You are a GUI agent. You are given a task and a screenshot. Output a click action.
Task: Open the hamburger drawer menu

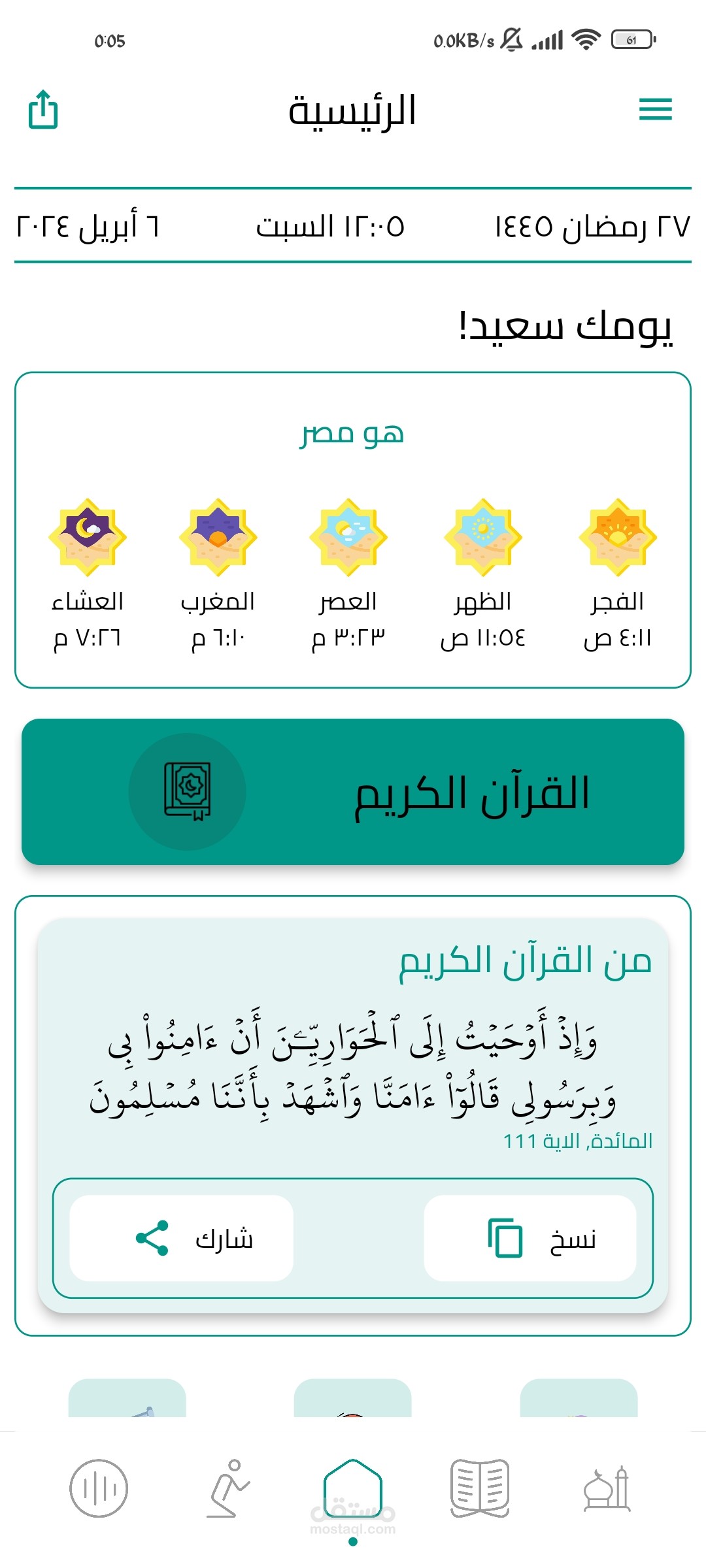pos(655,109)
